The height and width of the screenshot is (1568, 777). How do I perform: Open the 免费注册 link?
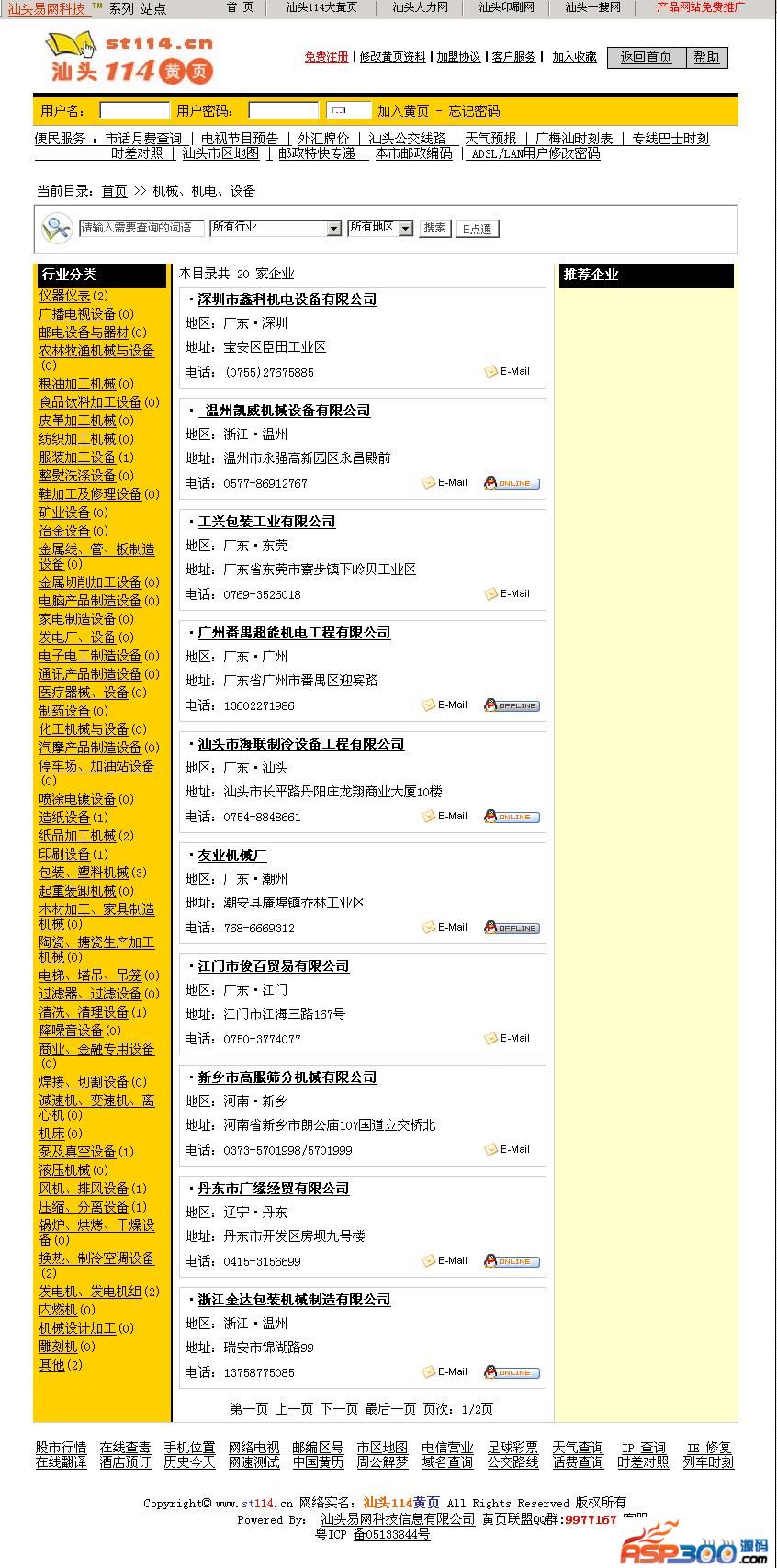[x=326, y=57]
